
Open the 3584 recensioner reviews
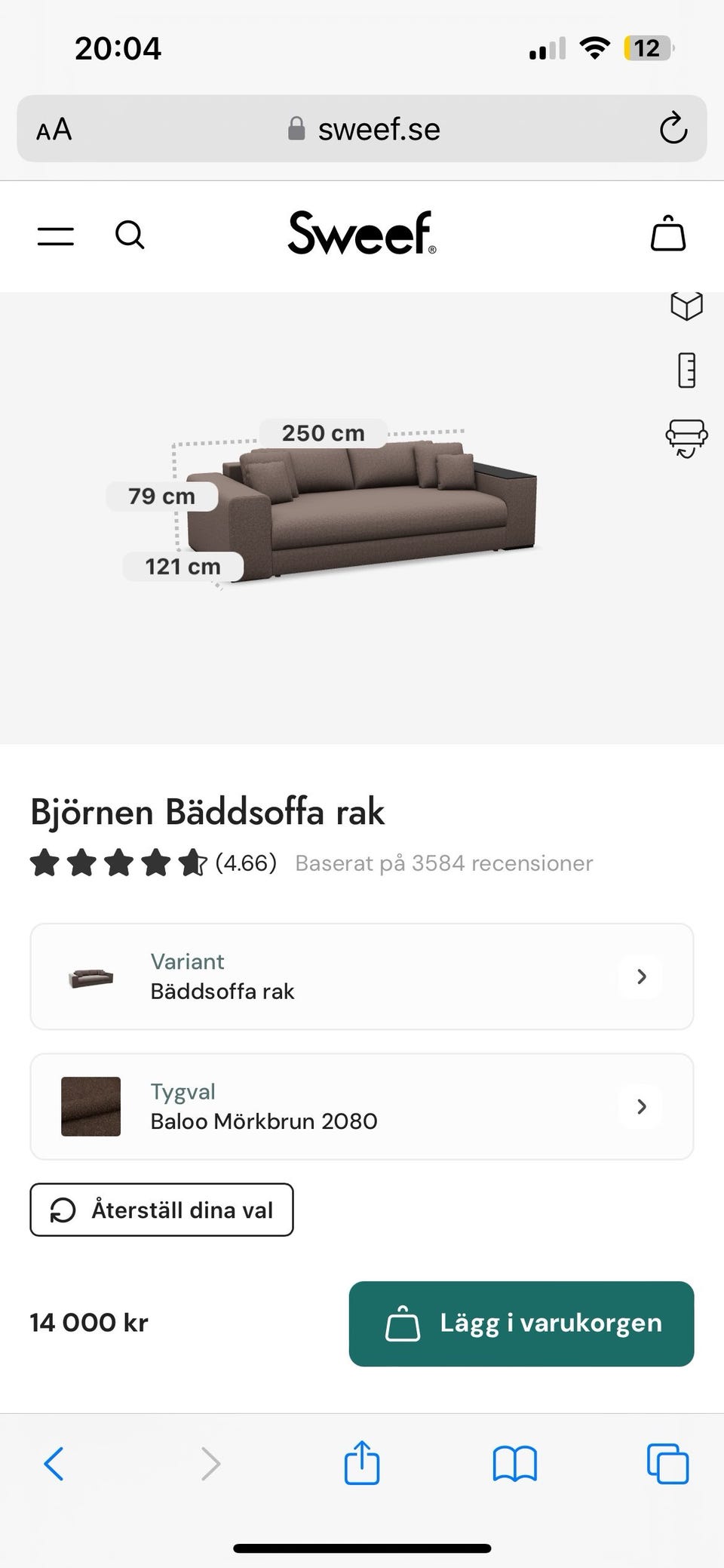coord(443,863)
